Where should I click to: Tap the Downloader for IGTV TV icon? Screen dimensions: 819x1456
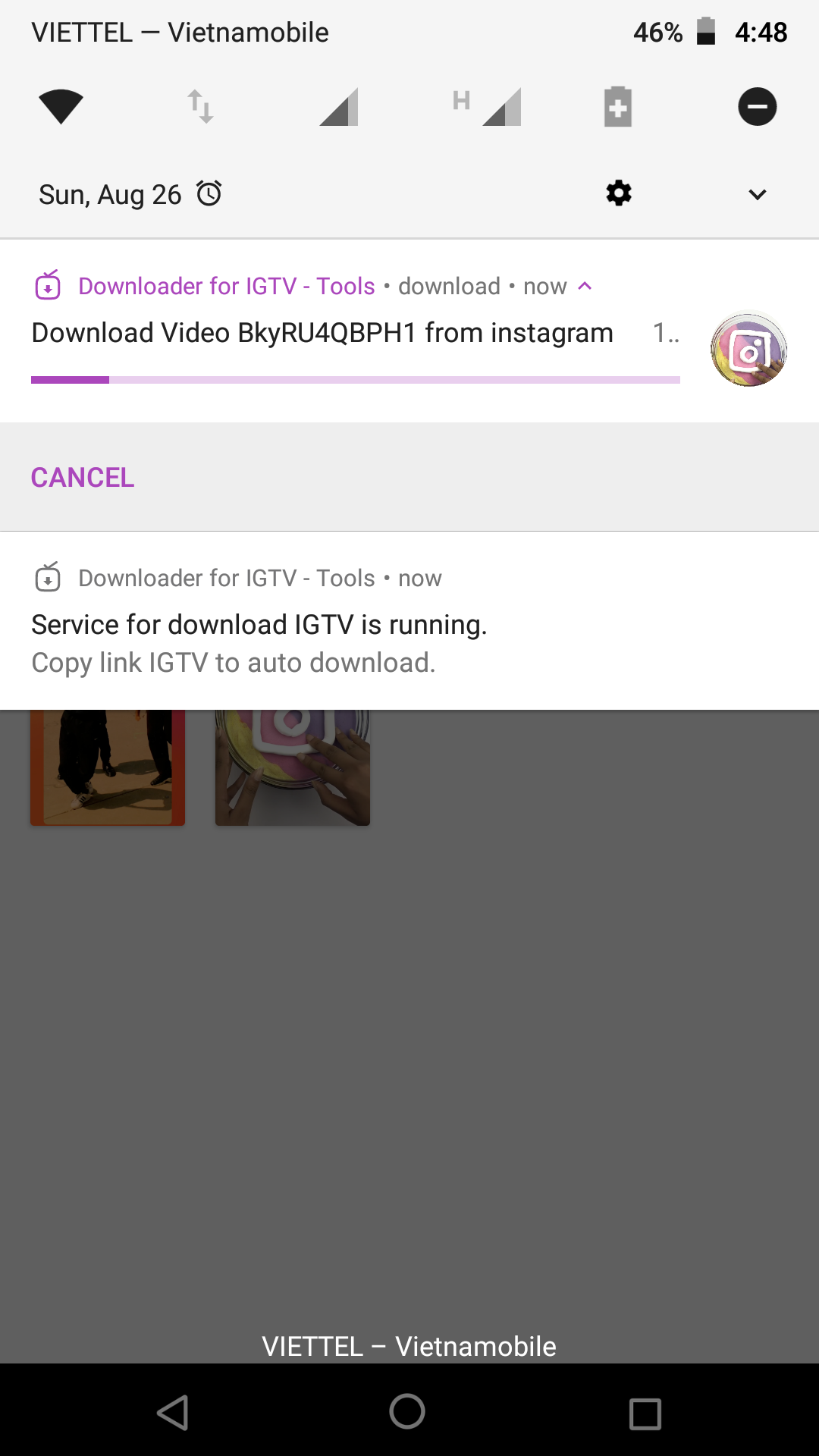click(47, 286)
